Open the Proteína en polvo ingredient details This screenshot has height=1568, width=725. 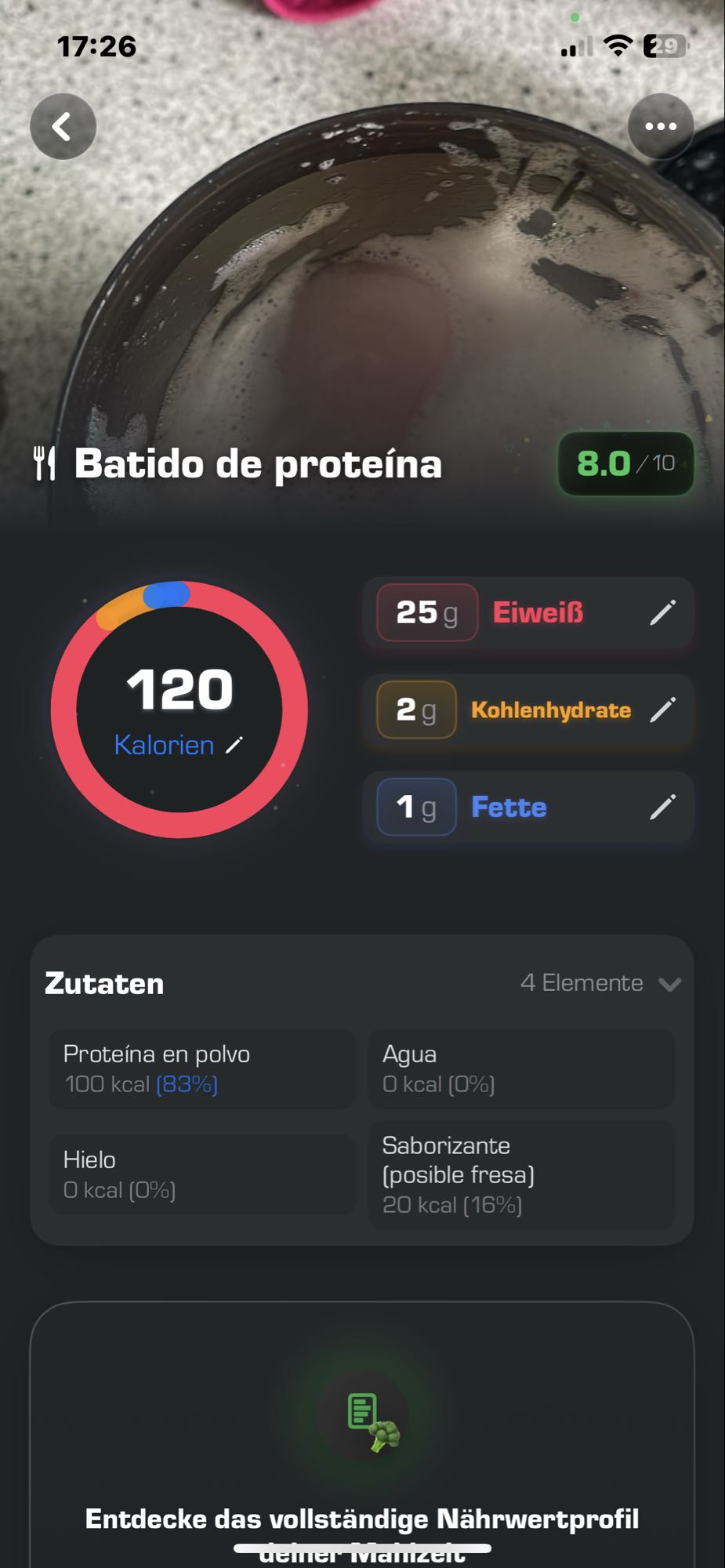201,1069
